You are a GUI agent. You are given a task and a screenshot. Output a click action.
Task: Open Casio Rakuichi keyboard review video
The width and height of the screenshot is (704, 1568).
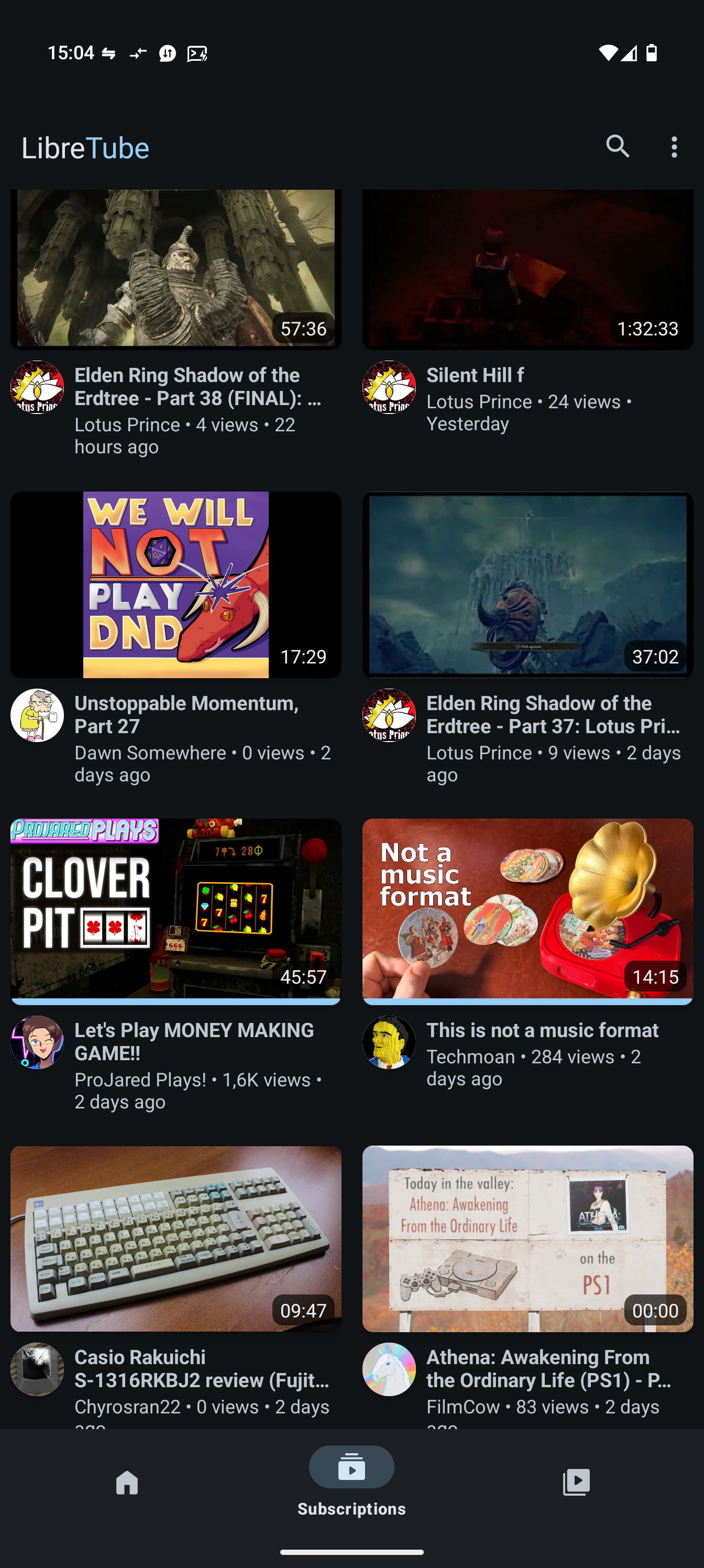tap(175, 1239)
